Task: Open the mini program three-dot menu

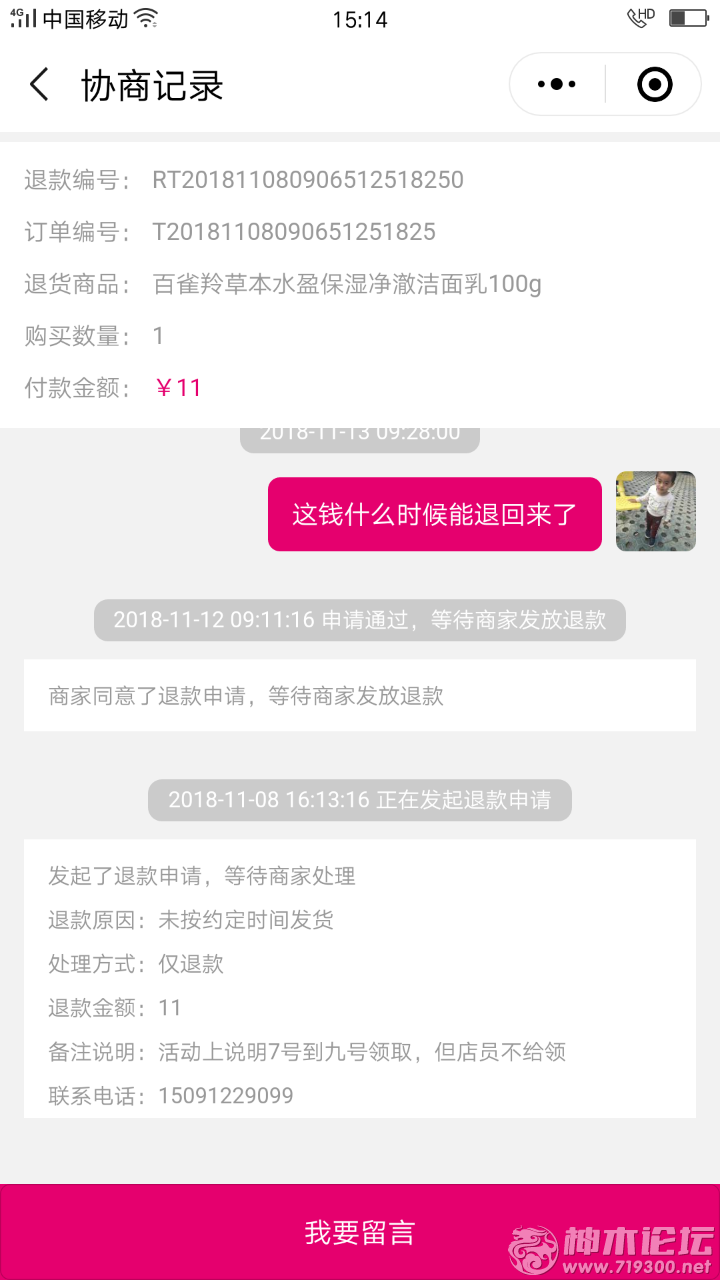Action: click(557, 85)
